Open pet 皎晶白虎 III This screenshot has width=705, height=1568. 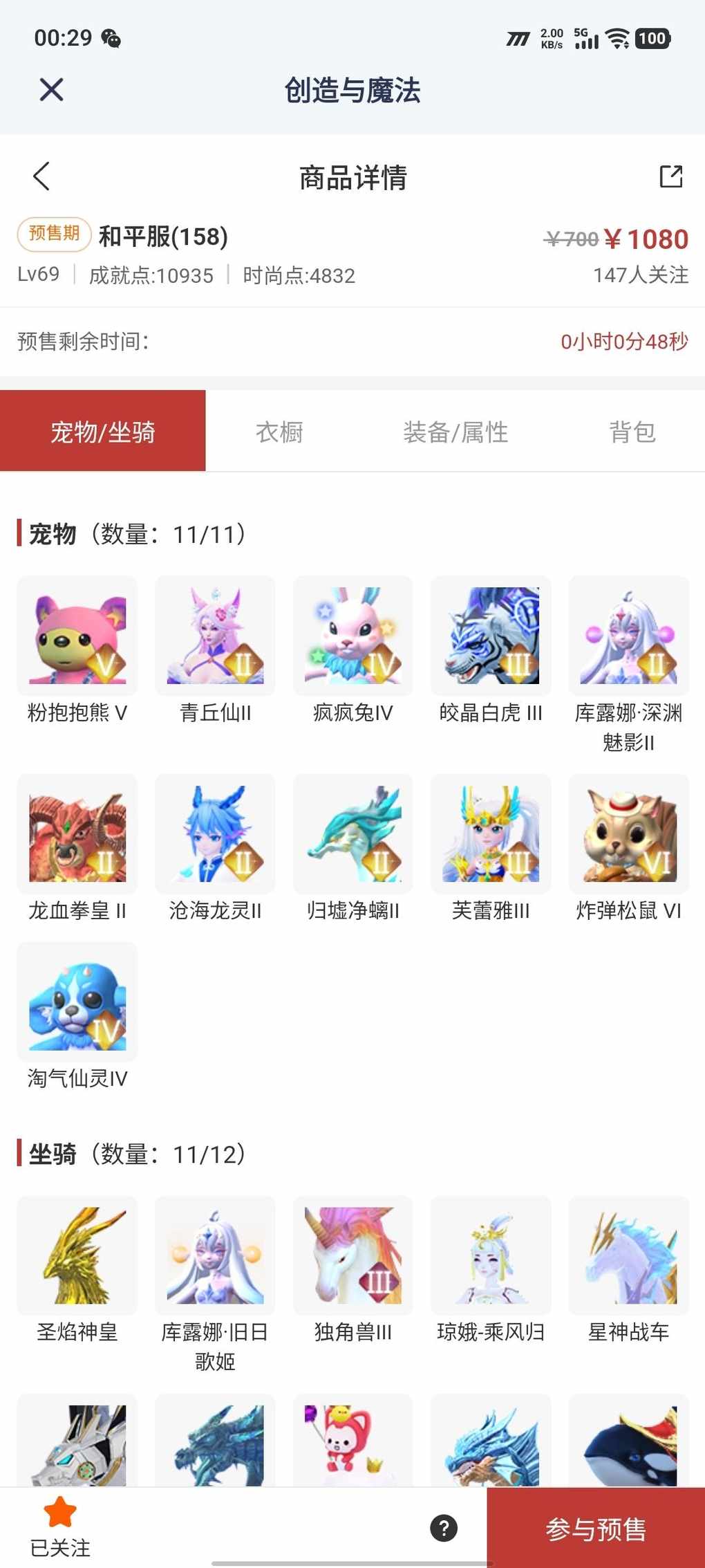pyautogui.click(x=491, y=650)
